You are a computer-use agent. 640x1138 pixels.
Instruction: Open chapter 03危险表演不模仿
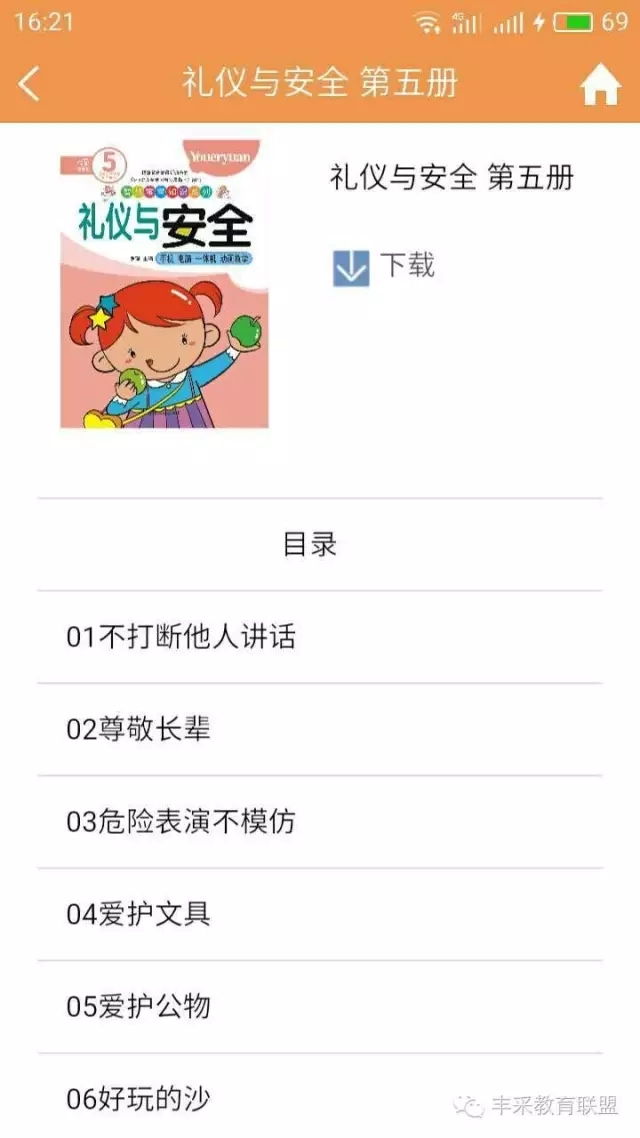coord(181,822)
